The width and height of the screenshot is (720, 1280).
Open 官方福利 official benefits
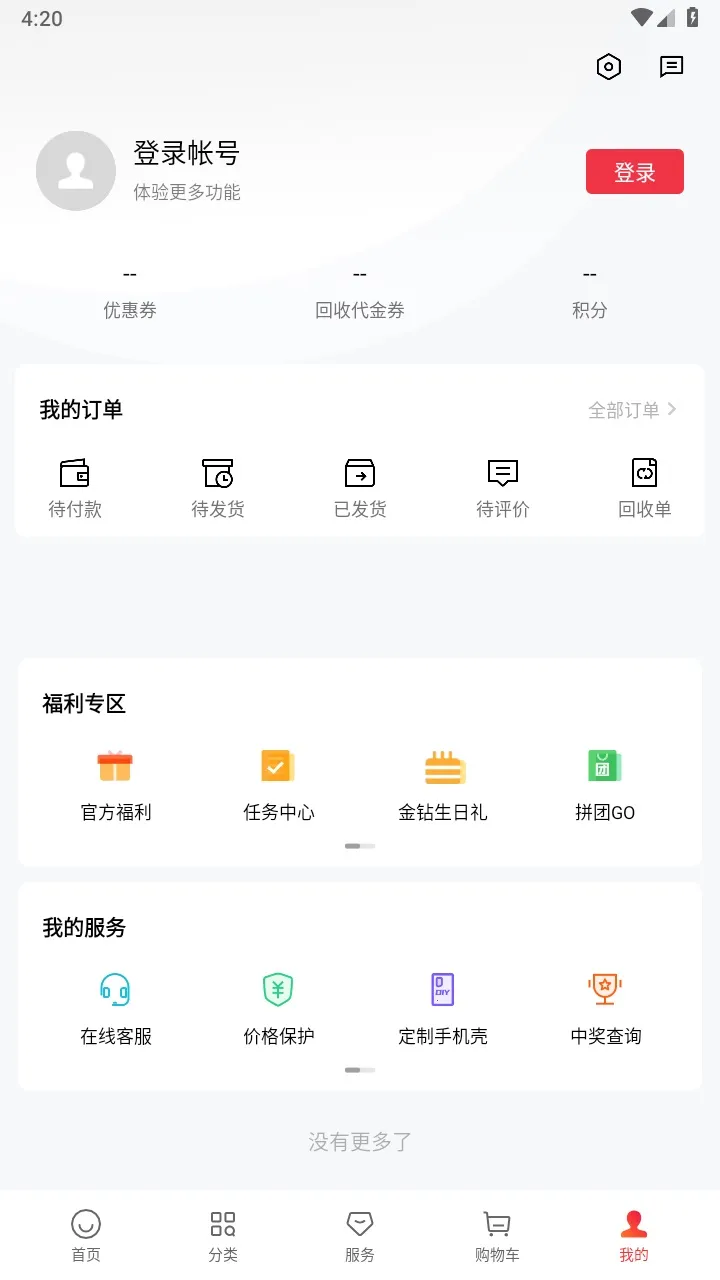[115, 785]
